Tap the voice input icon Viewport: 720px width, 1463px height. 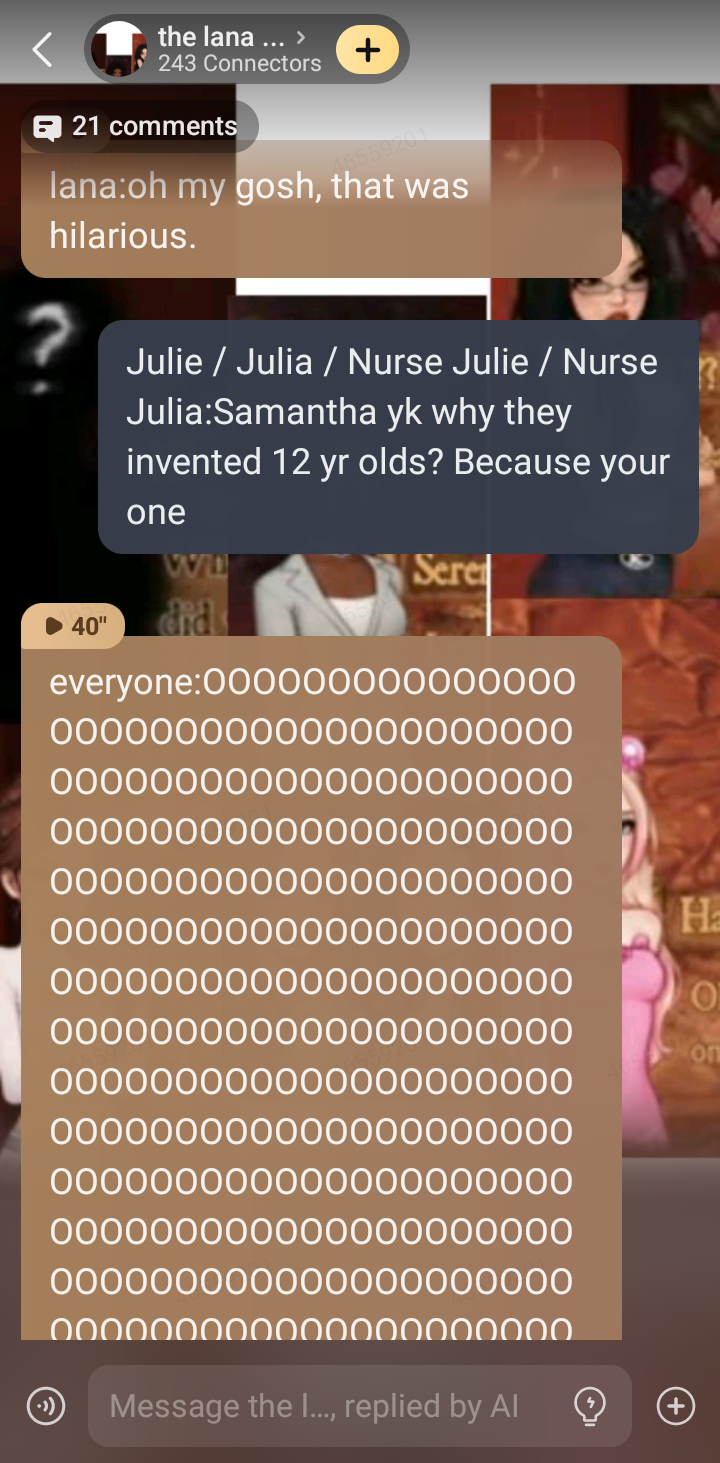click(46, 1406)
